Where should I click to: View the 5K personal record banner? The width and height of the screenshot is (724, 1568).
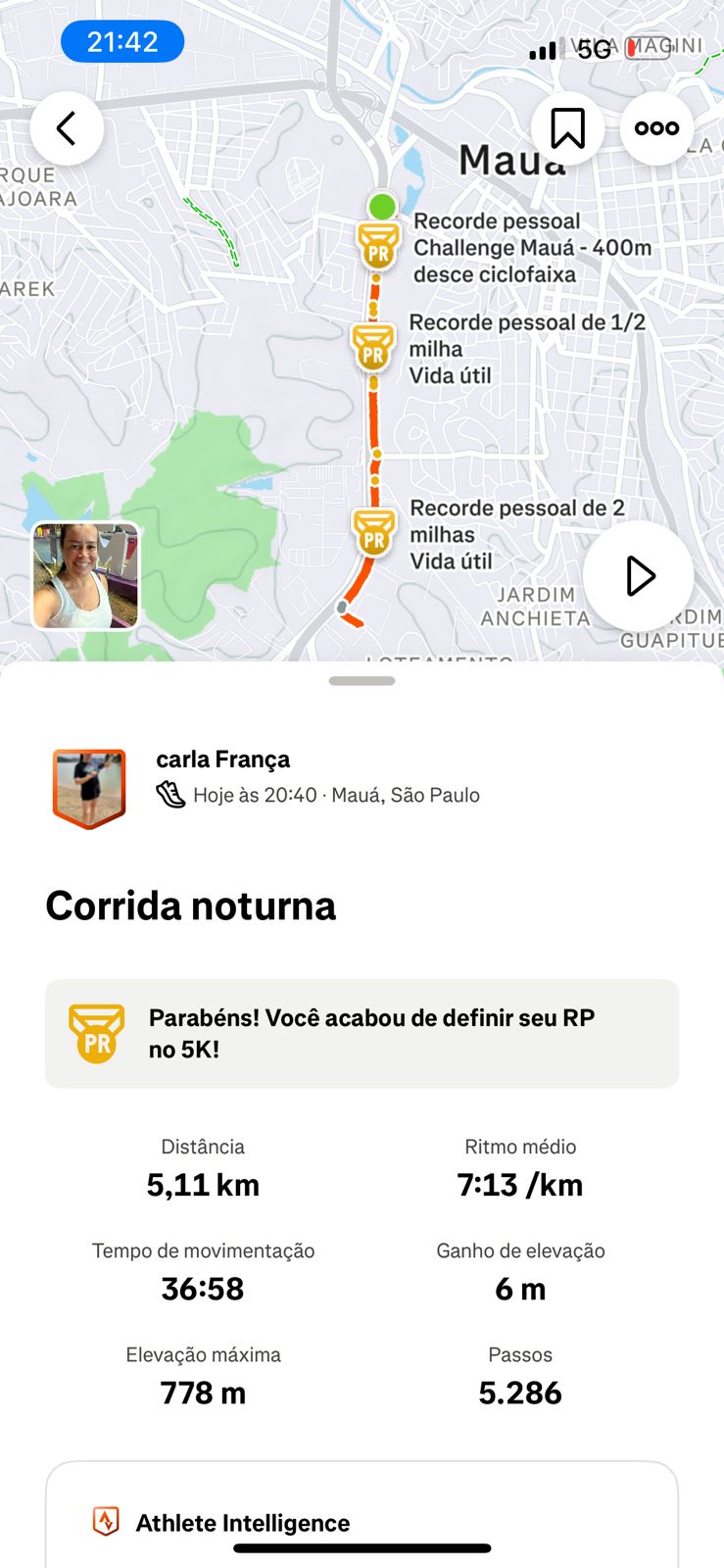click(362, 1033)
